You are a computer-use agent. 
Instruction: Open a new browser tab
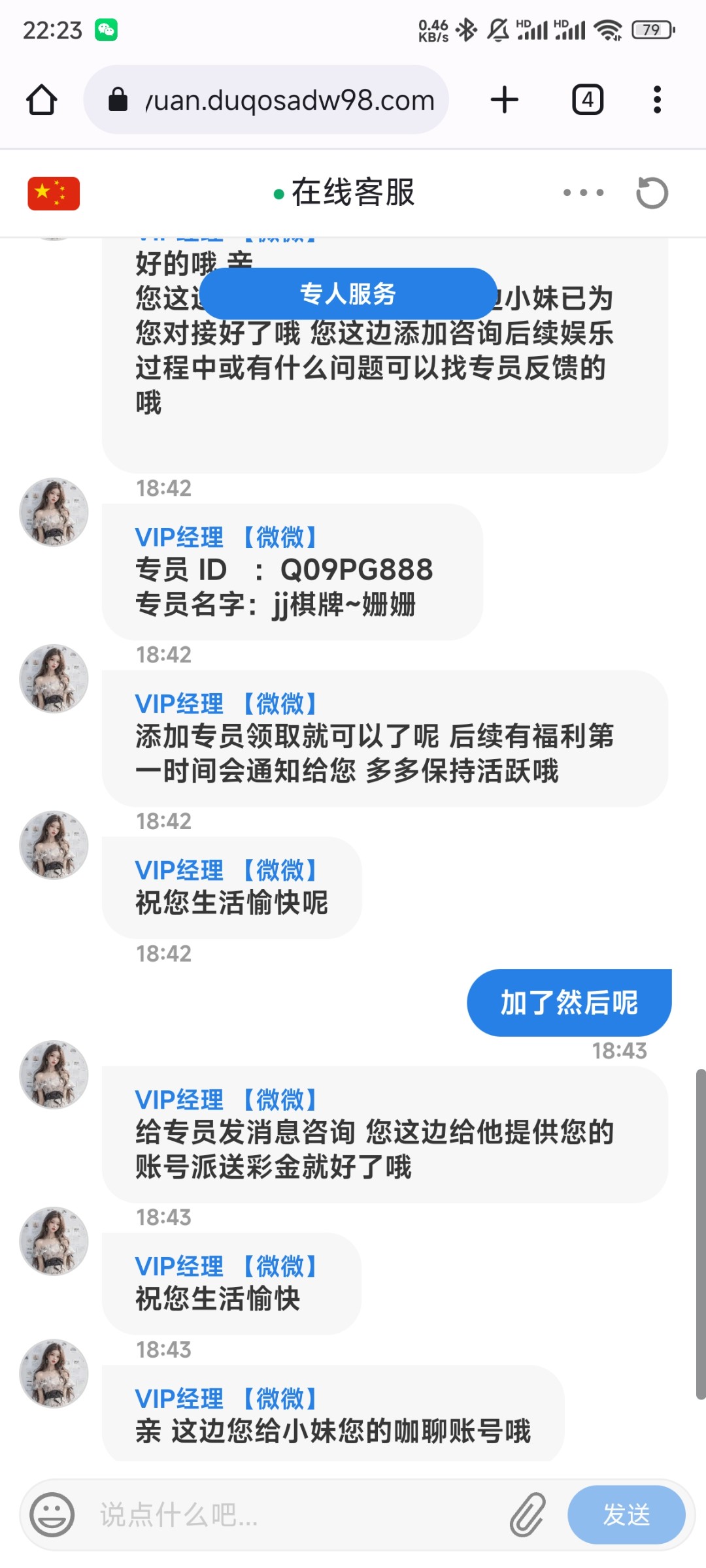click(x=504, y=100)
